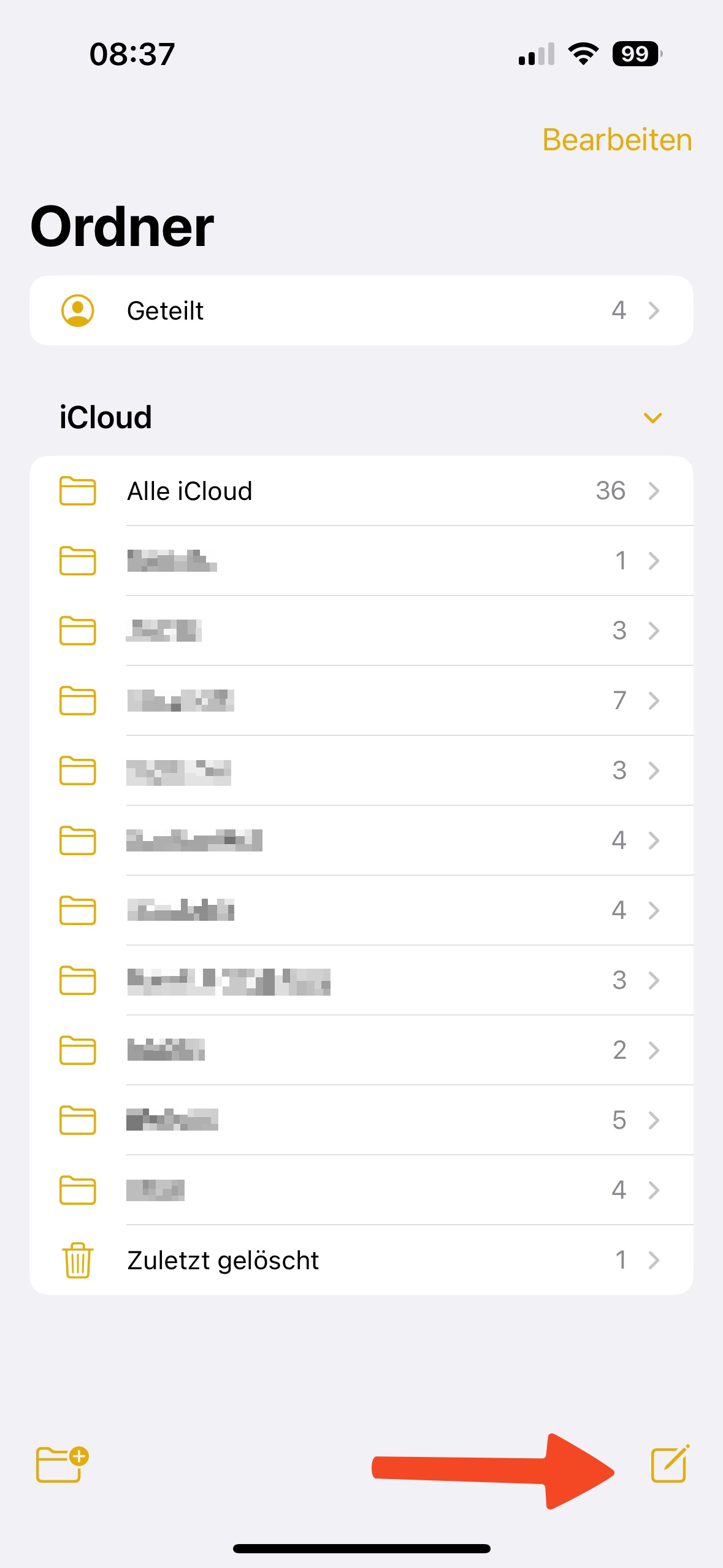The height and width of the screenshot is (1568, 723).
Task: Open Zuletzt gelöscht folder
Action: coord(361,1260)
